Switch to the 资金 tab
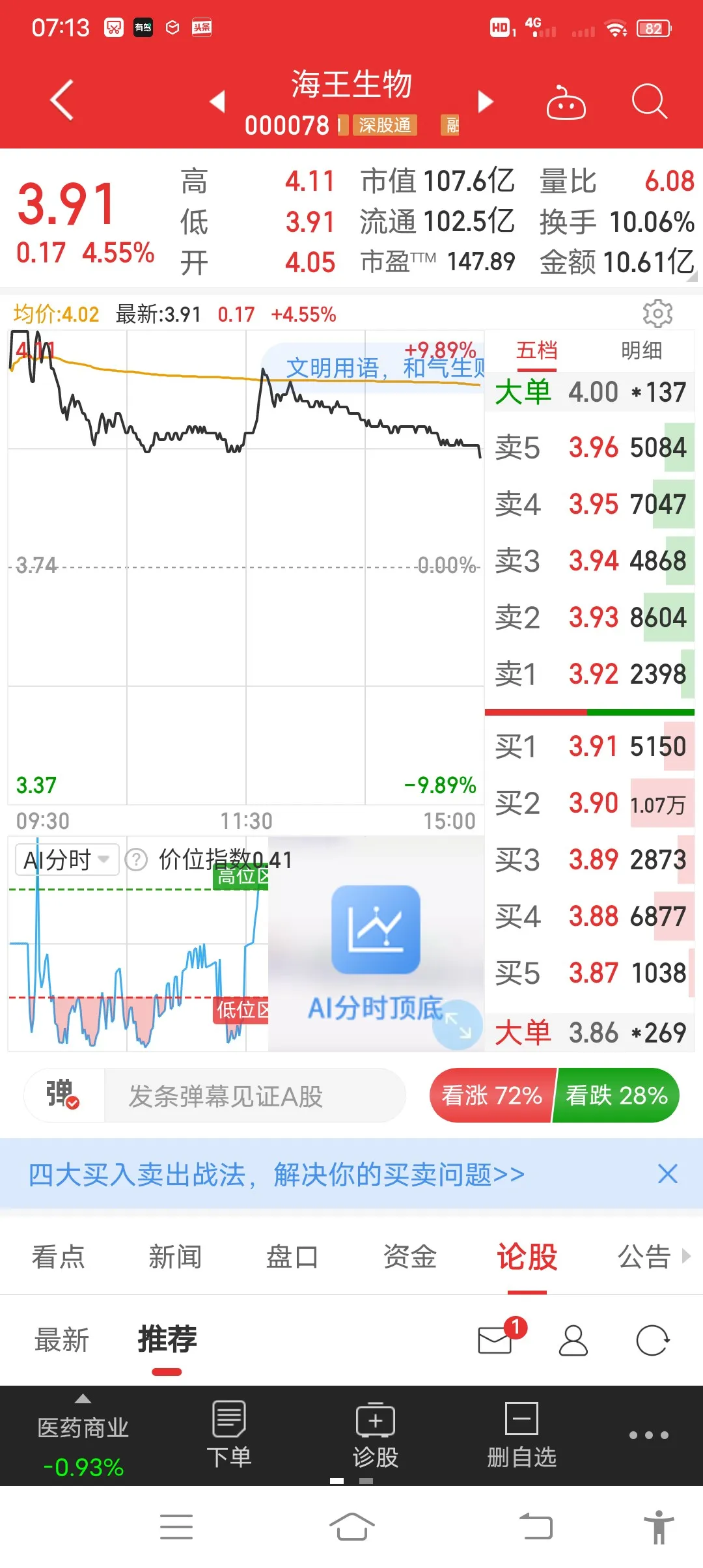Viewport: 703px width, 1568px height. tap(409, 1257)
